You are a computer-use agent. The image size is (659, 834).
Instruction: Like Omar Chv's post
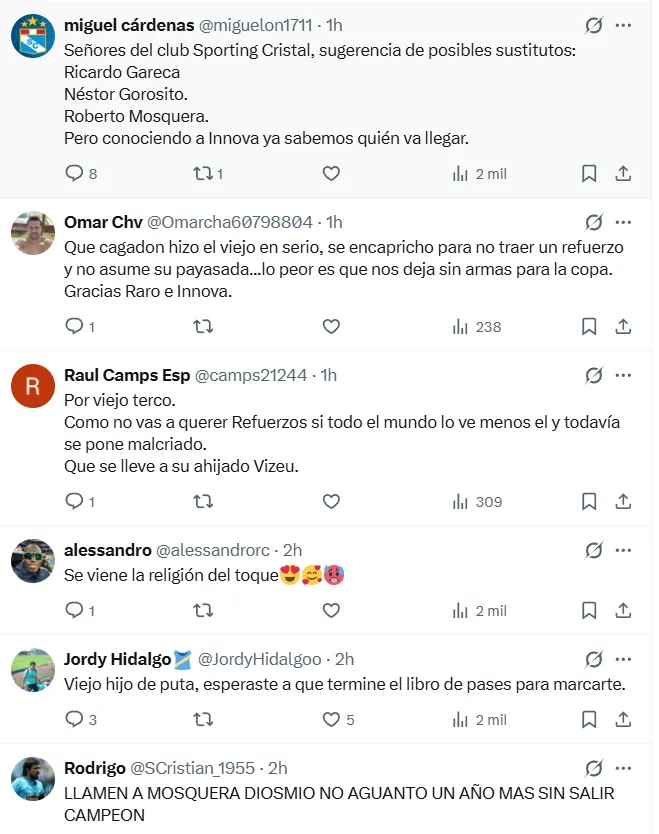[x=331, y=326]
